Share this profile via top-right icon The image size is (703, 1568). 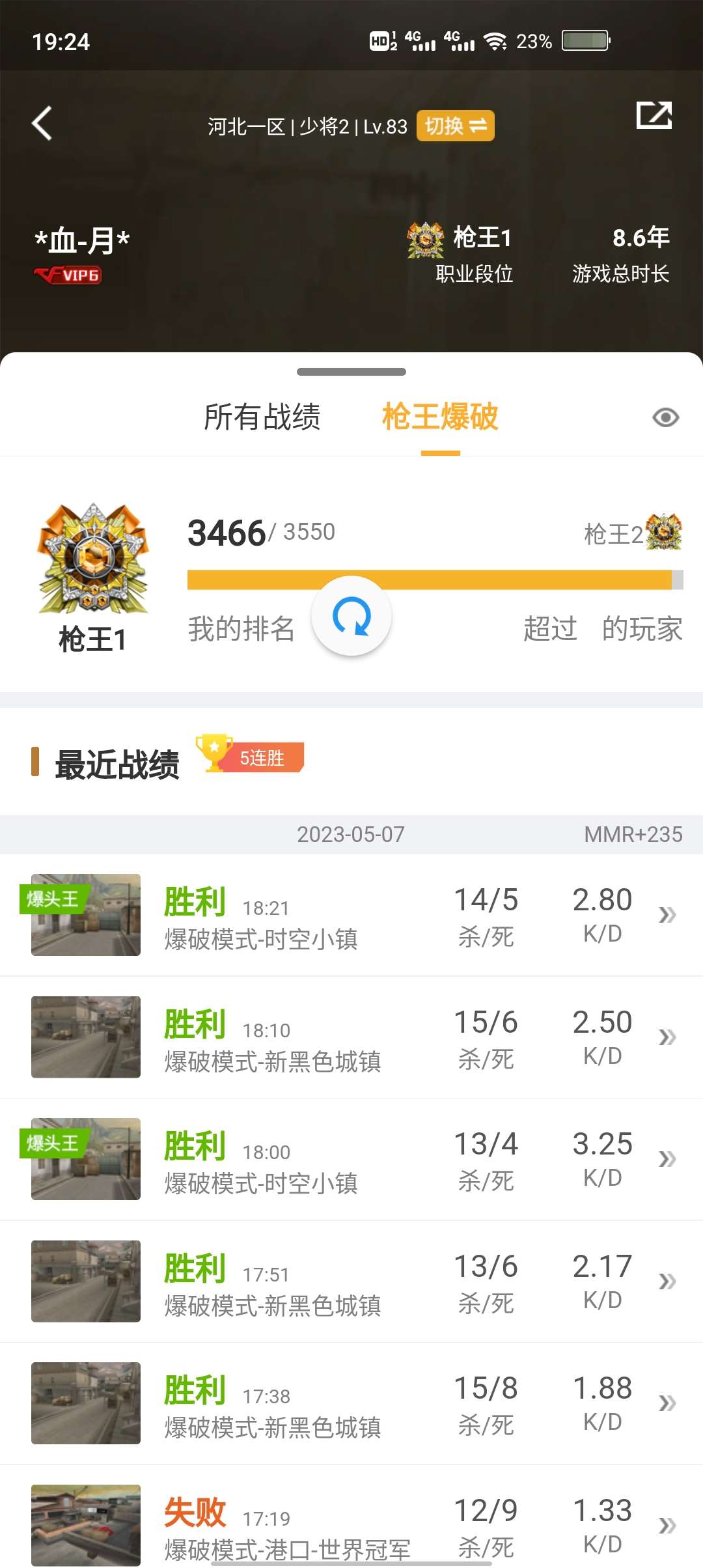tap(654, 116)
